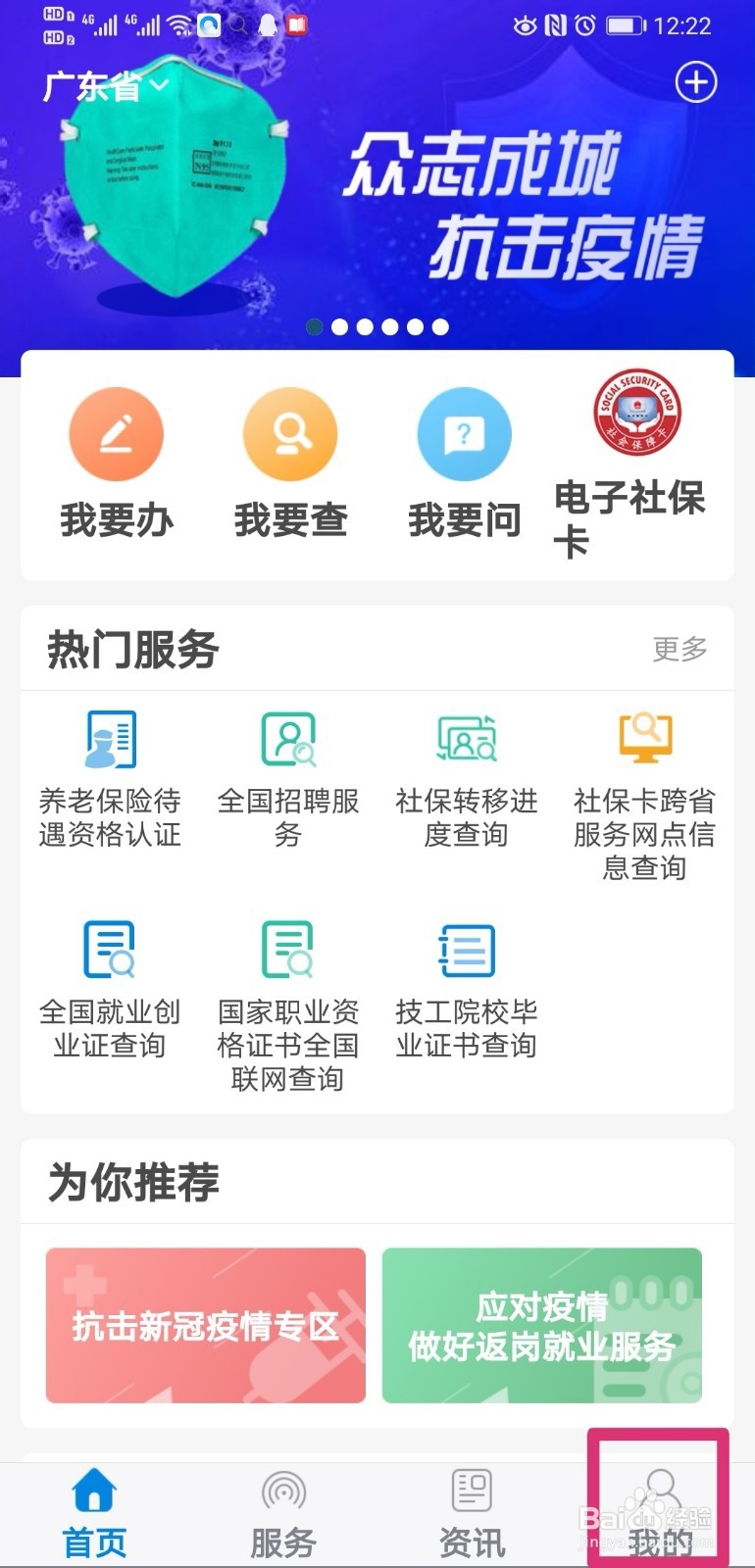The height and width of the screenshot is (1568, 755).
Task: Open 养老保险待遇资格认证
Action: coord(110,781)
